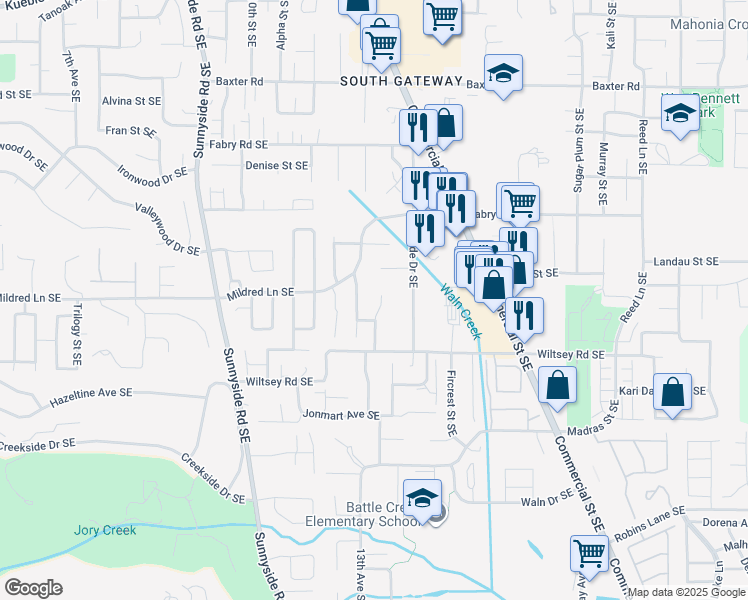Tap the school marker at Battle Creek Elementary
The width and height of the screenshot is (748, 600).
(422, 498)
